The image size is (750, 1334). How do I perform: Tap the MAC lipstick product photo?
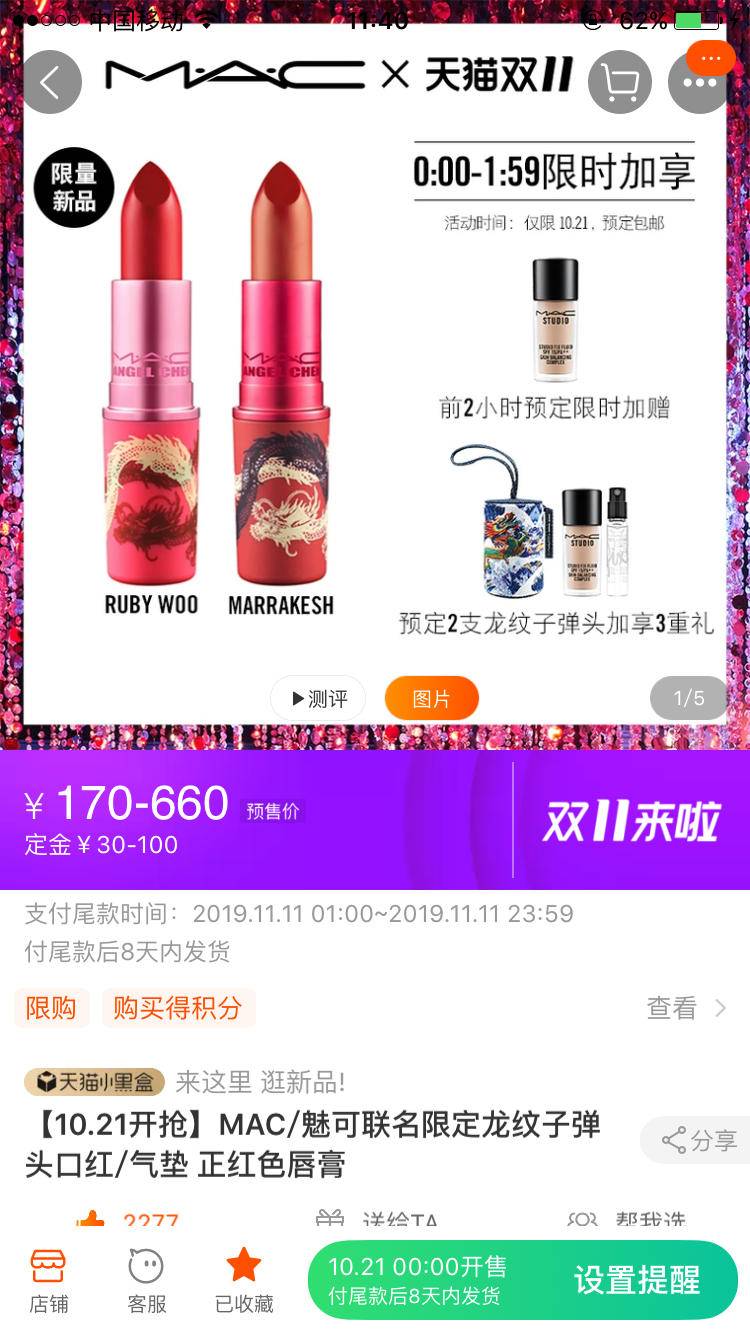[x=215, y=400]
